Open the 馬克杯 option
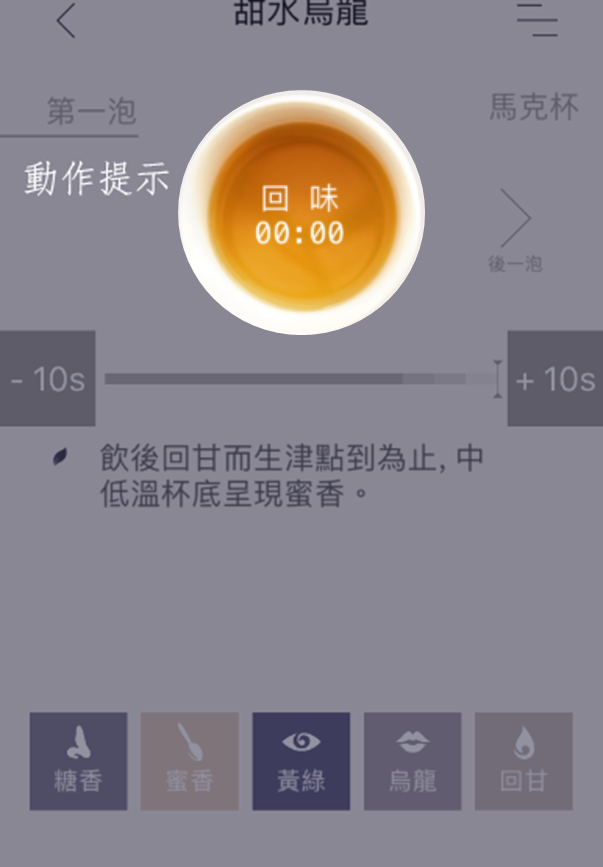603x867 pixels. pos(533,107)
